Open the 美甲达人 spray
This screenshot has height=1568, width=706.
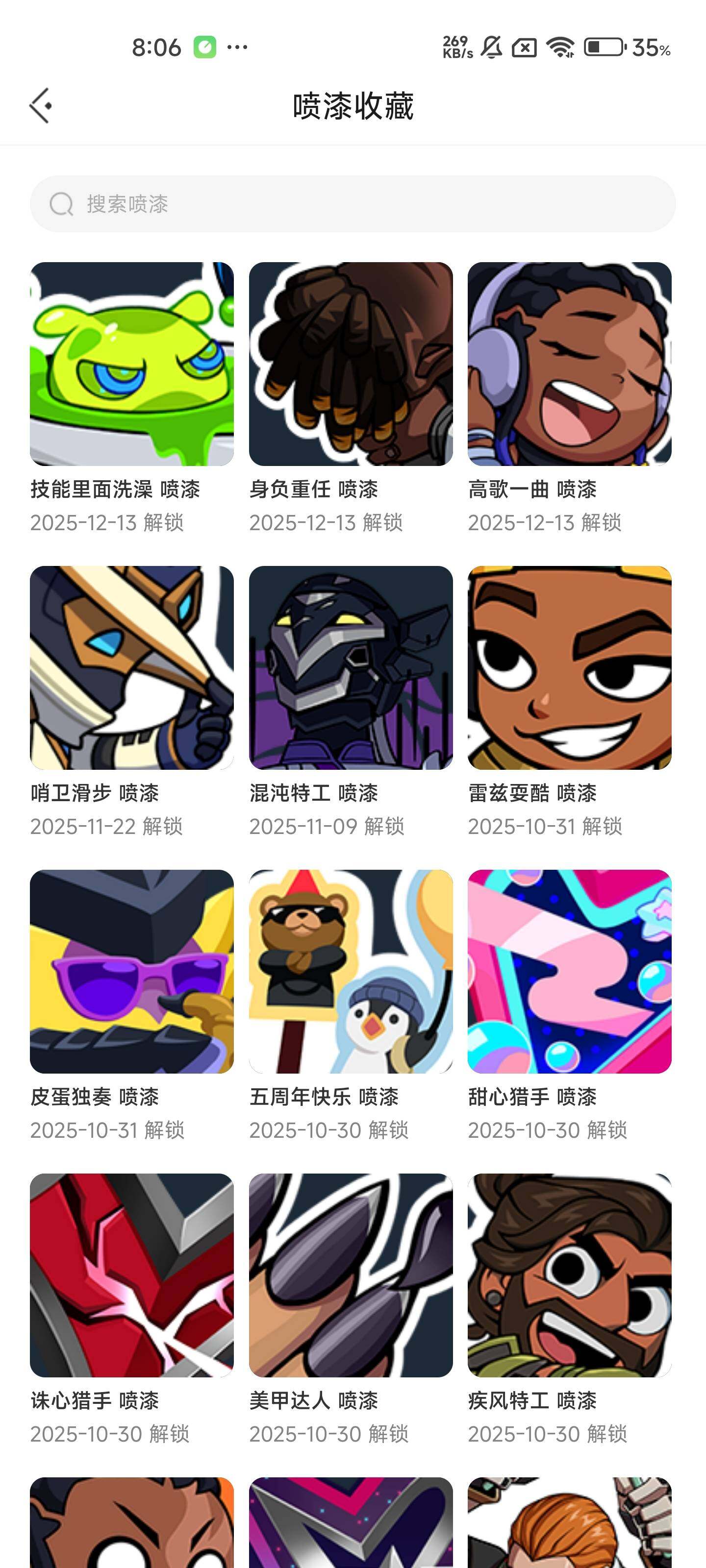coord(350,1275)
